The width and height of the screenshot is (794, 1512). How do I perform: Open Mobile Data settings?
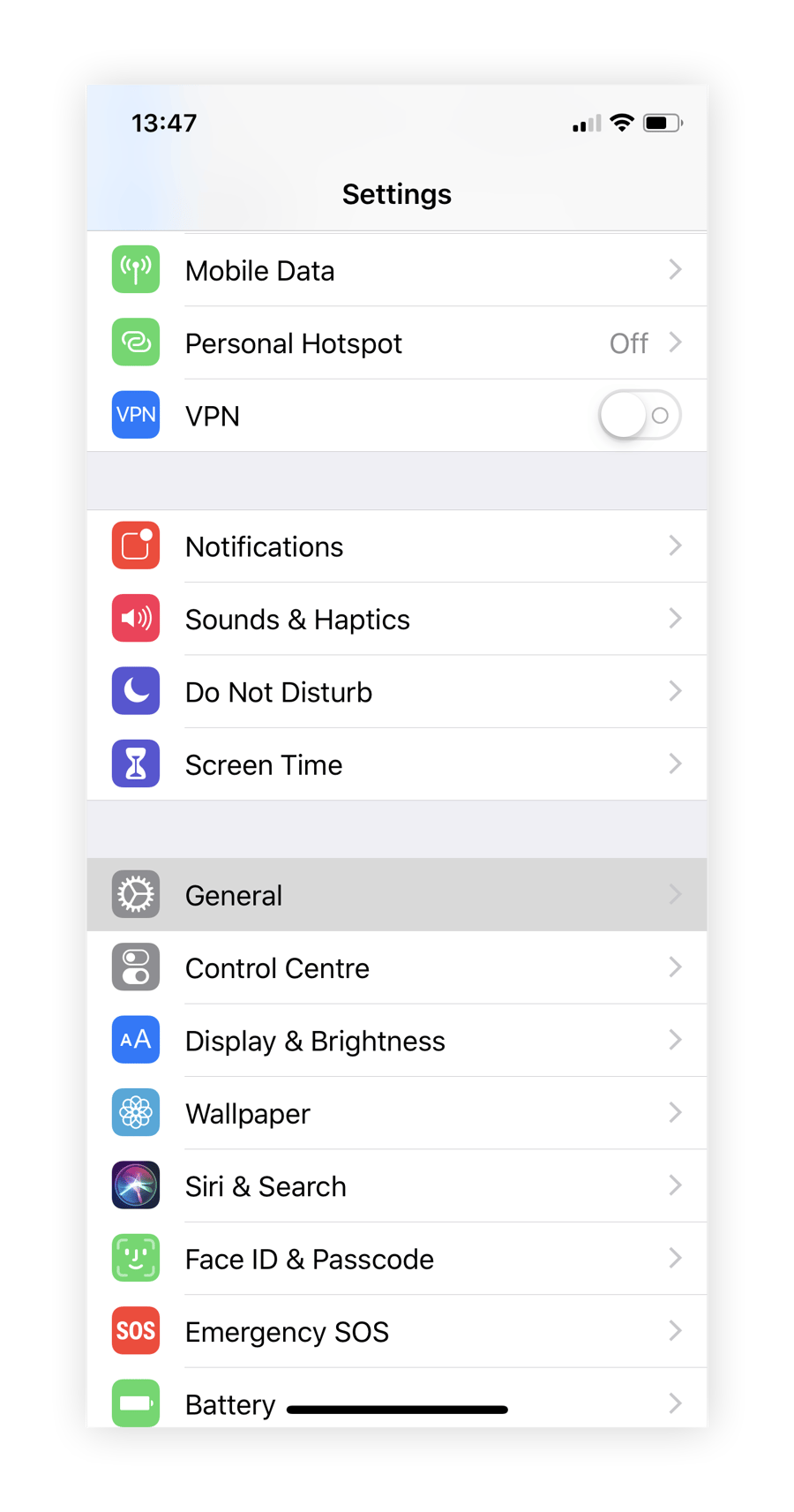[397, 270]
